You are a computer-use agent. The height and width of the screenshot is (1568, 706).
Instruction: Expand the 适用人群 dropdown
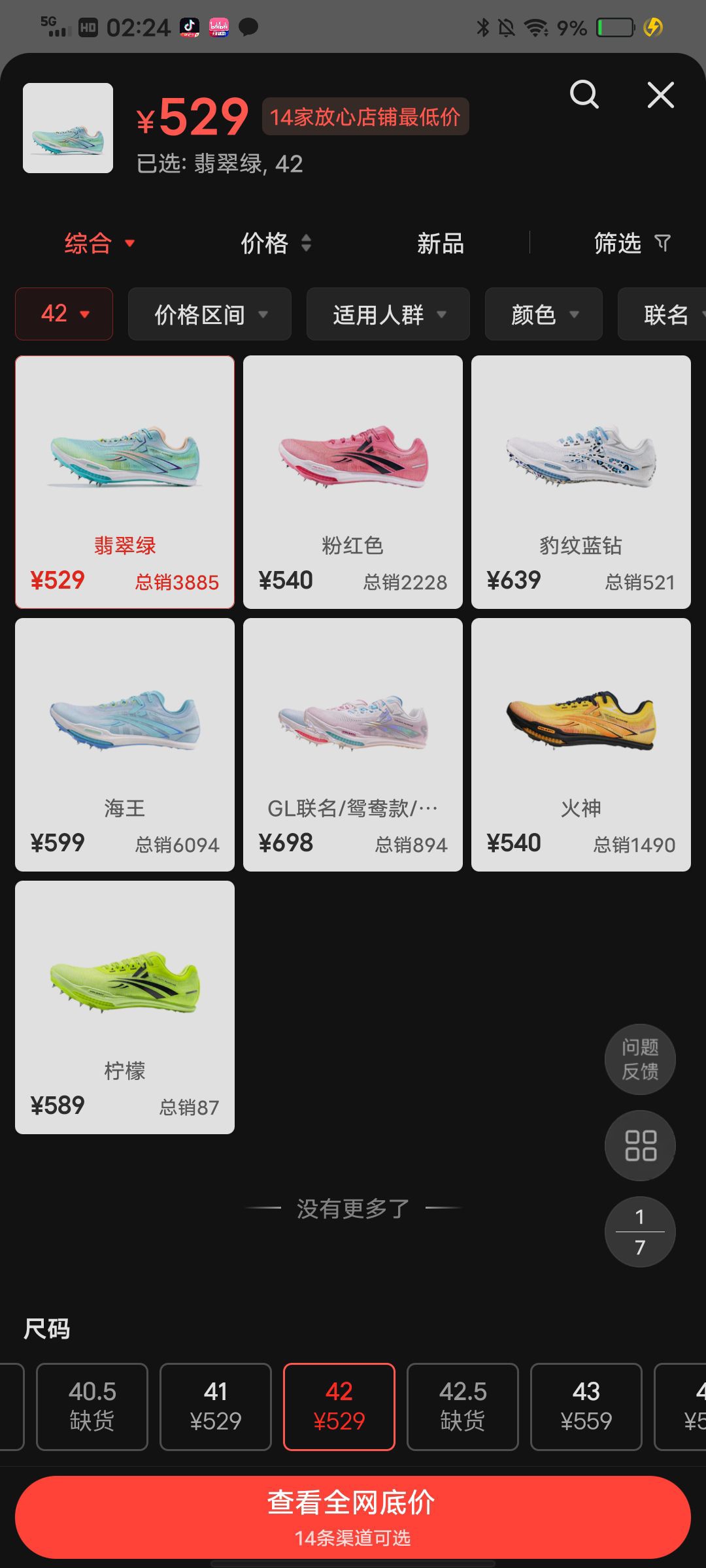pos(388,314)
